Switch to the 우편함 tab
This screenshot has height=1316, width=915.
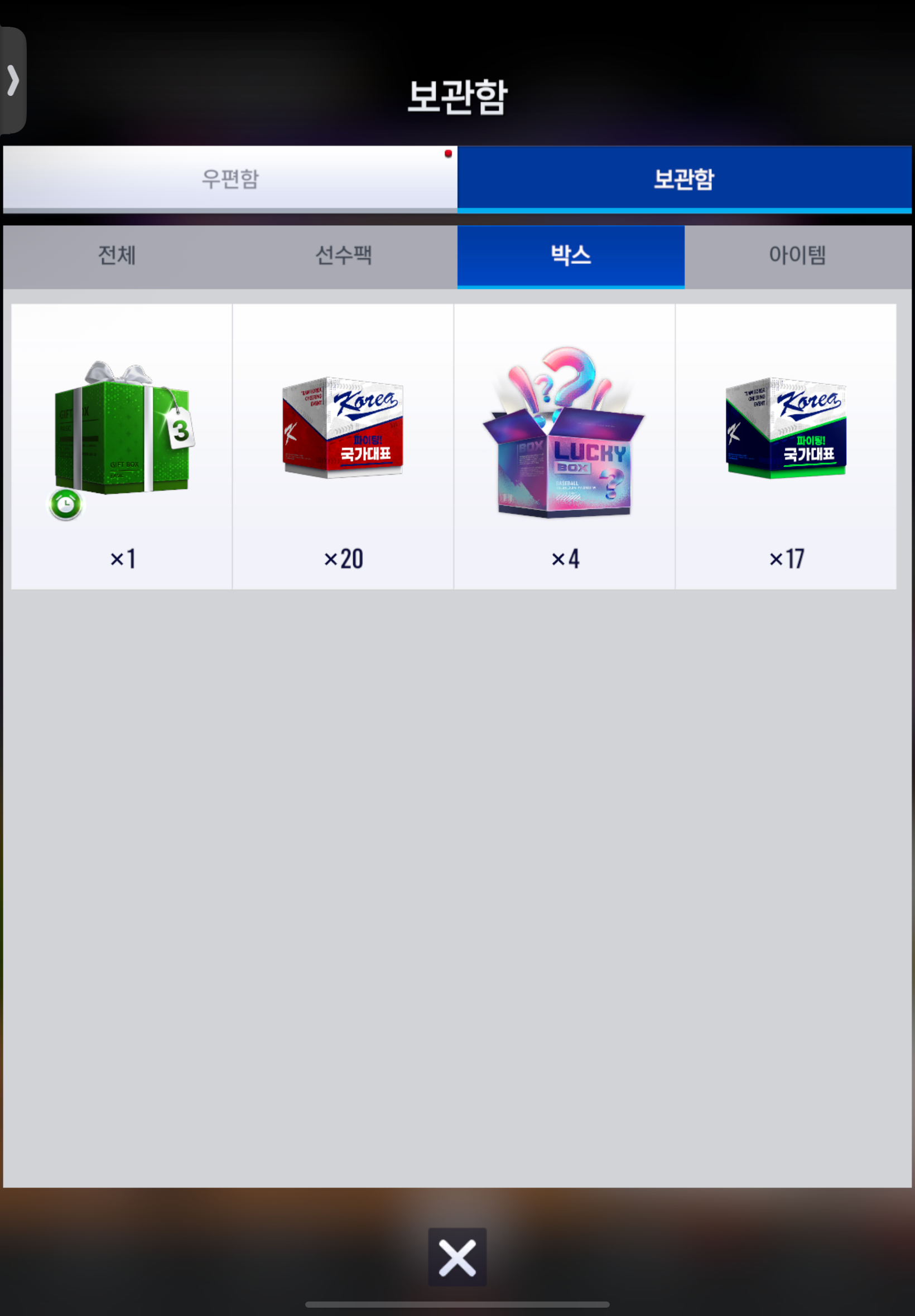pos(230,178)
